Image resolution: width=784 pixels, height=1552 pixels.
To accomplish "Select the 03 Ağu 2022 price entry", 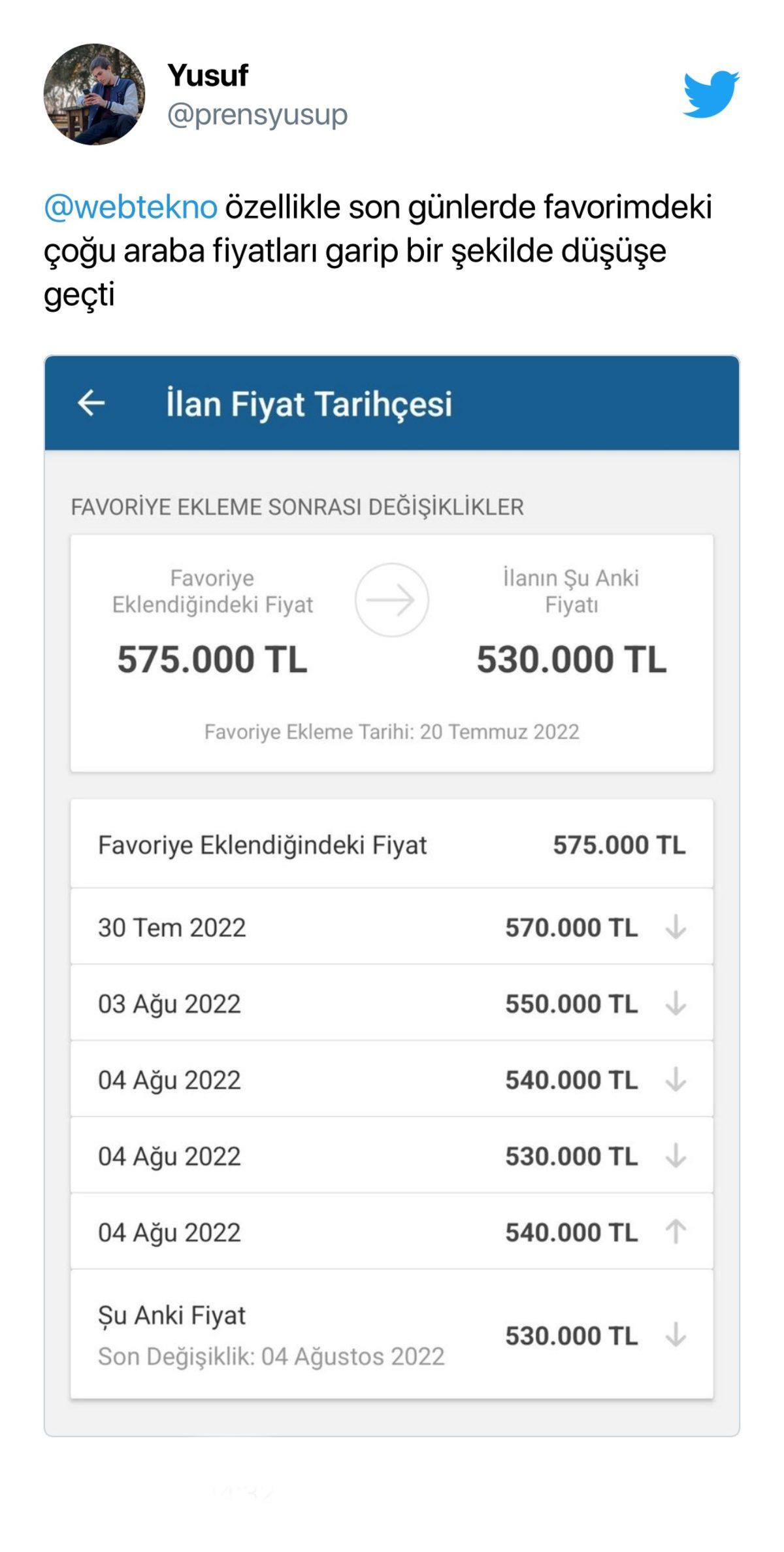I will tap(392, 1002).
